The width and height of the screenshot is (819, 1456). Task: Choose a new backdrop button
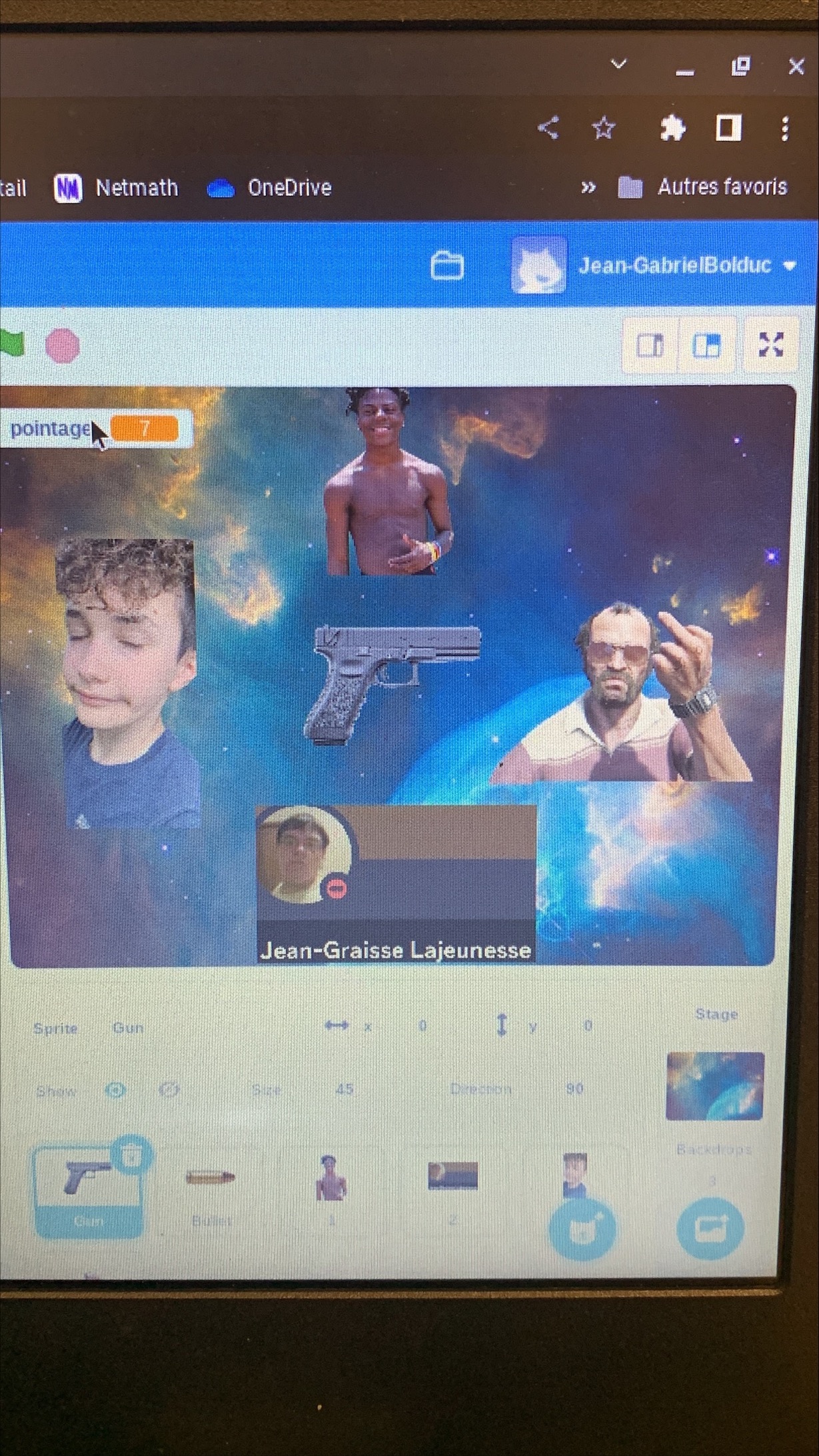pyautogui.click(x=710, y=1229)
